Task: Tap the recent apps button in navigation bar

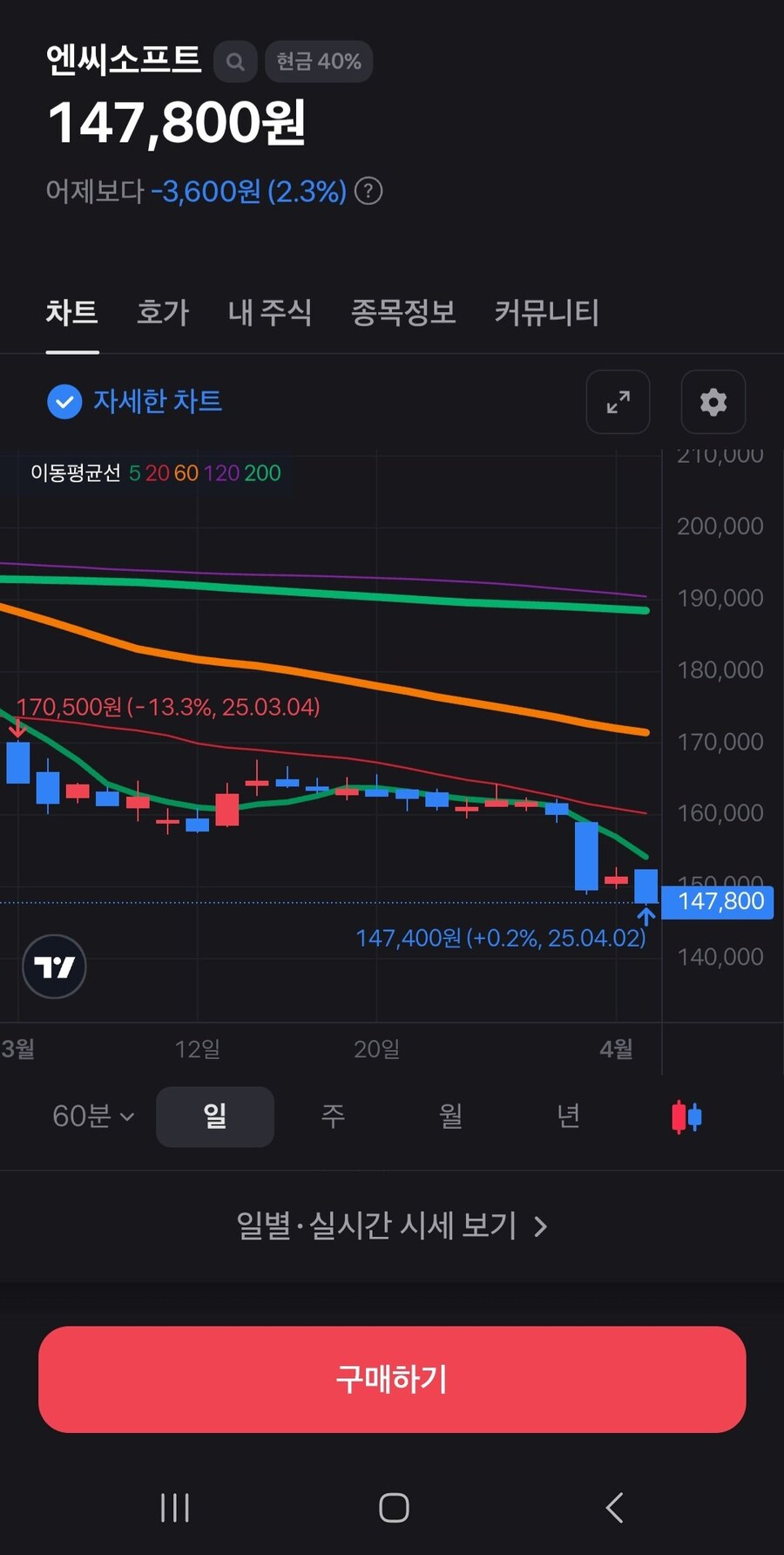Action: pyautogui.click(x=174, y=1507)
